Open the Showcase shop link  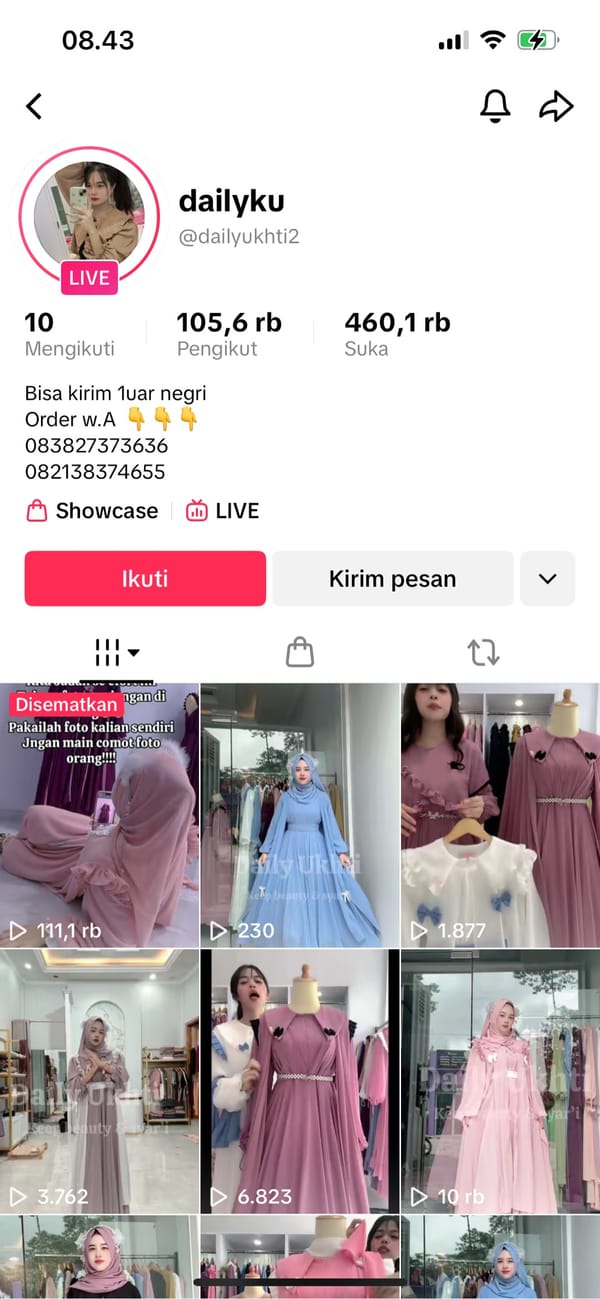pyautogui.click(x=92, y=511)
